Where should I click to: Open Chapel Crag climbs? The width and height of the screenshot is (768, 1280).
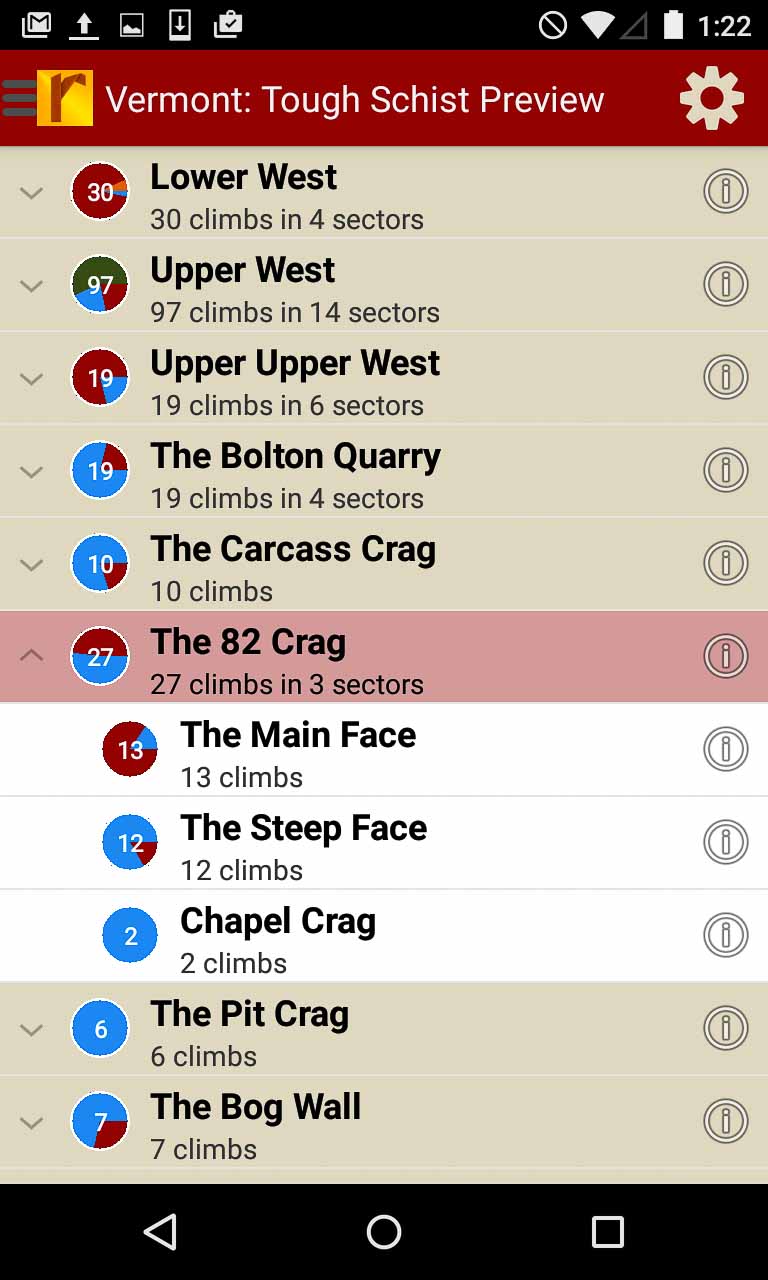click(277, 936)
